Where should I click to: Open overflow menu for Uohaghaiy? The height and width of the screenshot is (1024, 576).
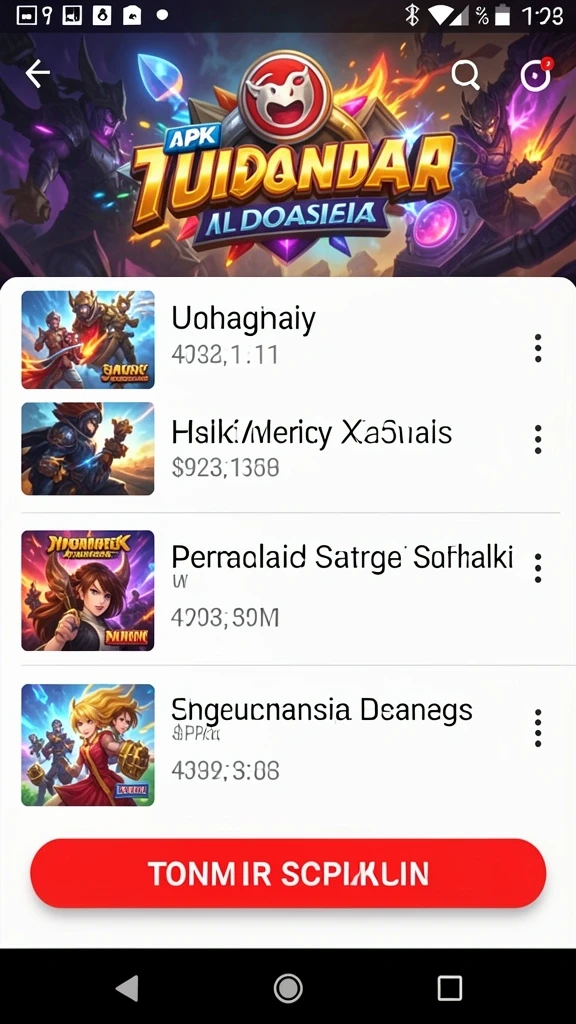[538, 348]
